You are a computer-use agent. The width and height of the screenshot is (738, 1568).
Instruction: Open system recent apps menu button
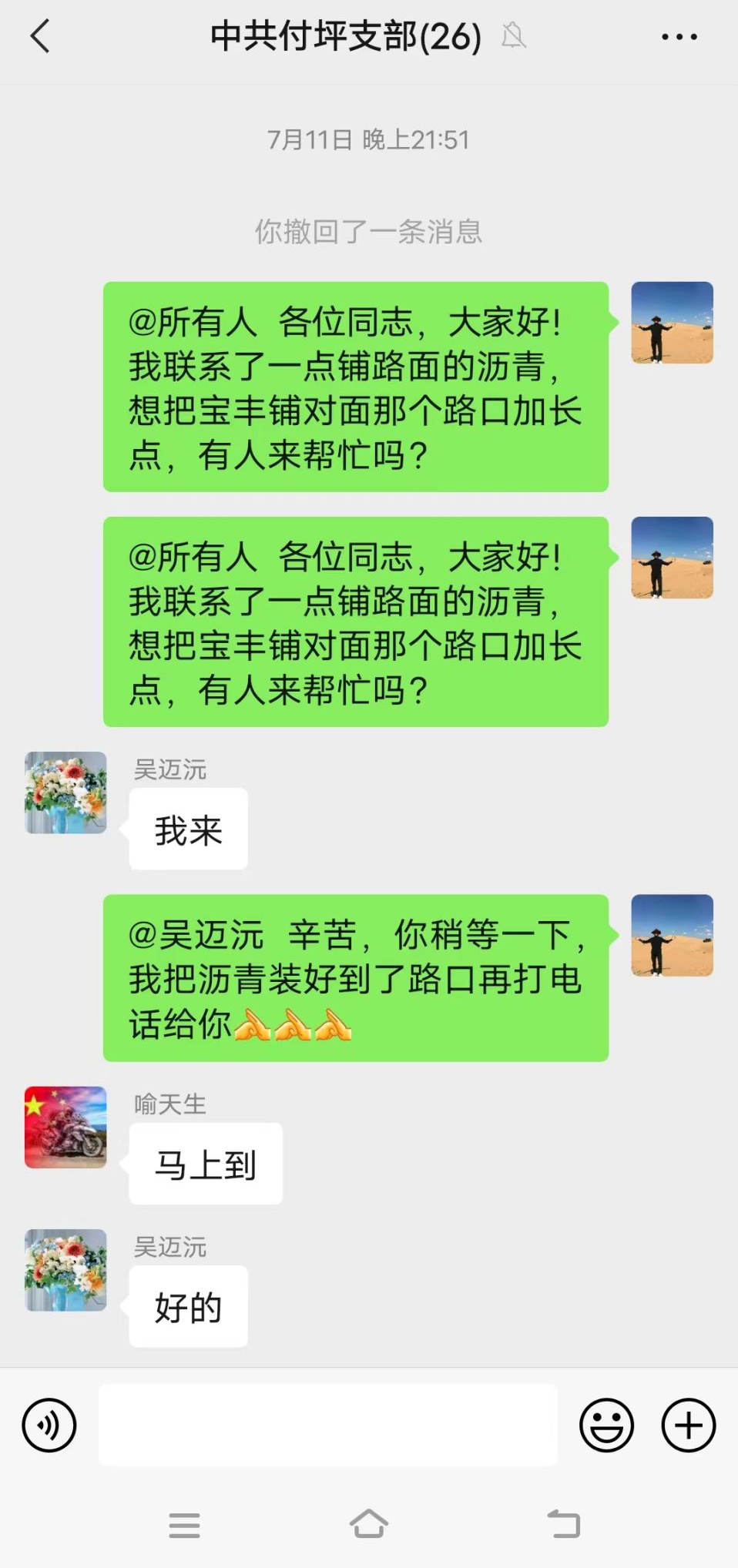[x=184, y=1525]
